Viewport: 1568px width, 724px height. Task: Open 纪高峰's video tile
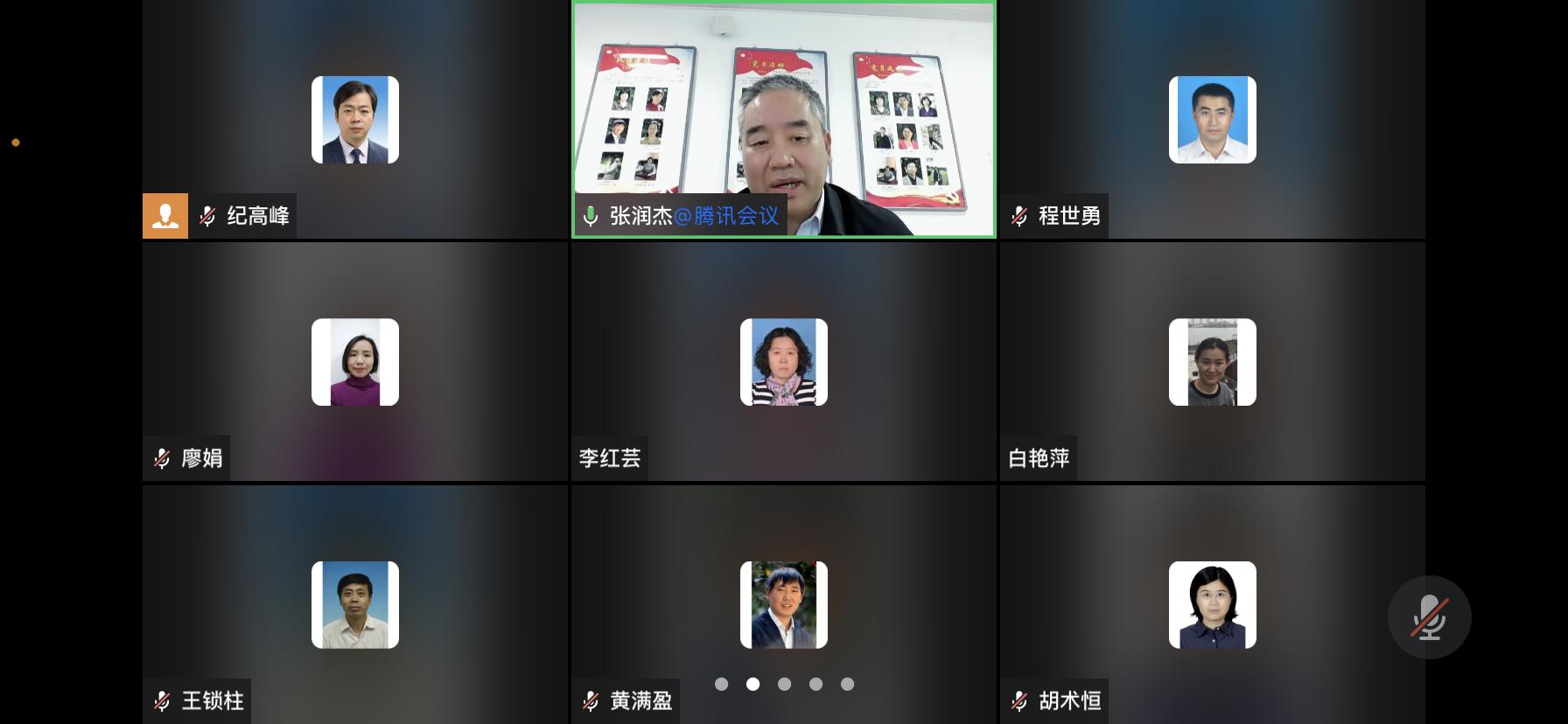point(355,120)
